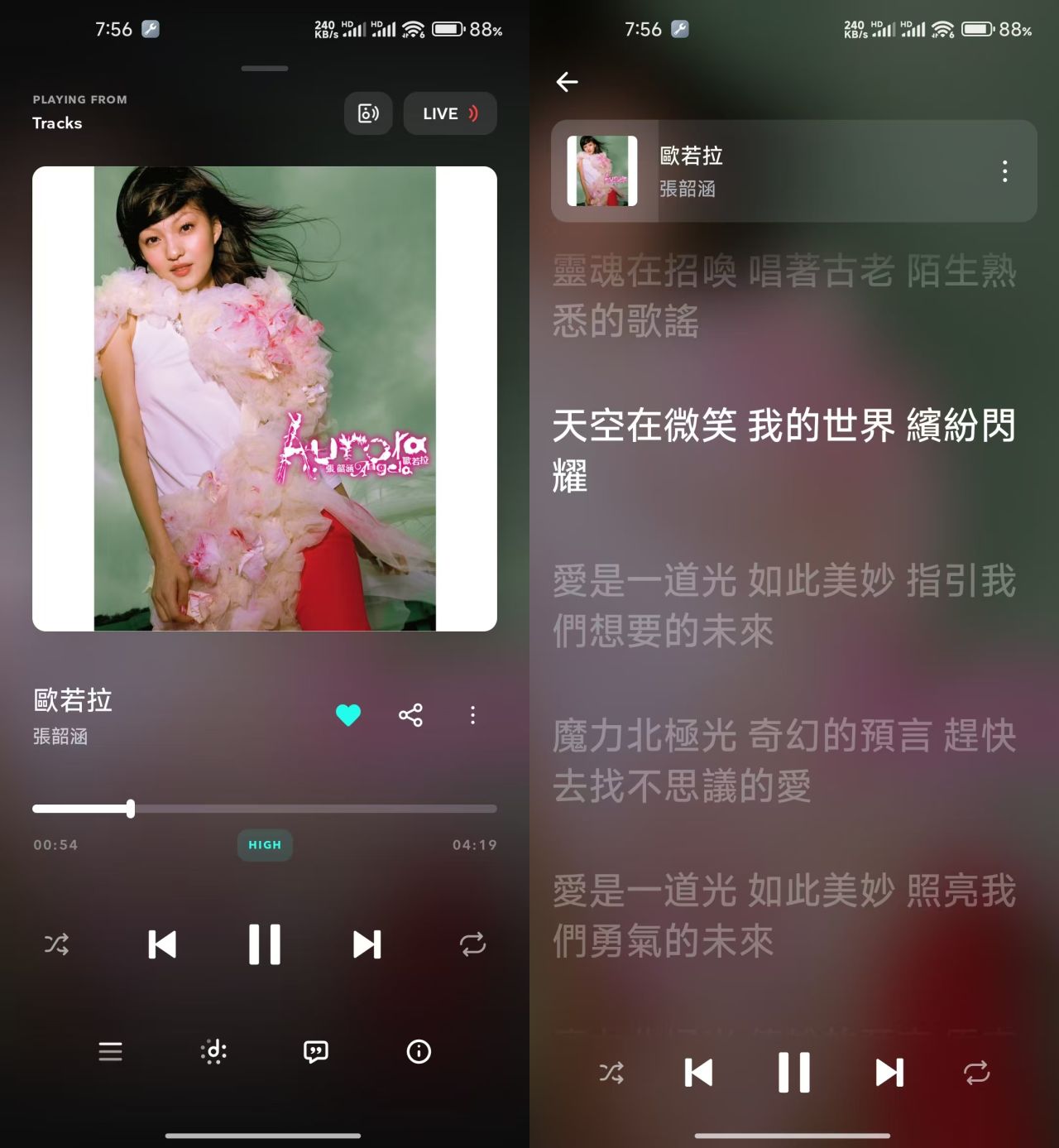Tap the LIVE button
1059x1148 pixels.
coord(450,113)
